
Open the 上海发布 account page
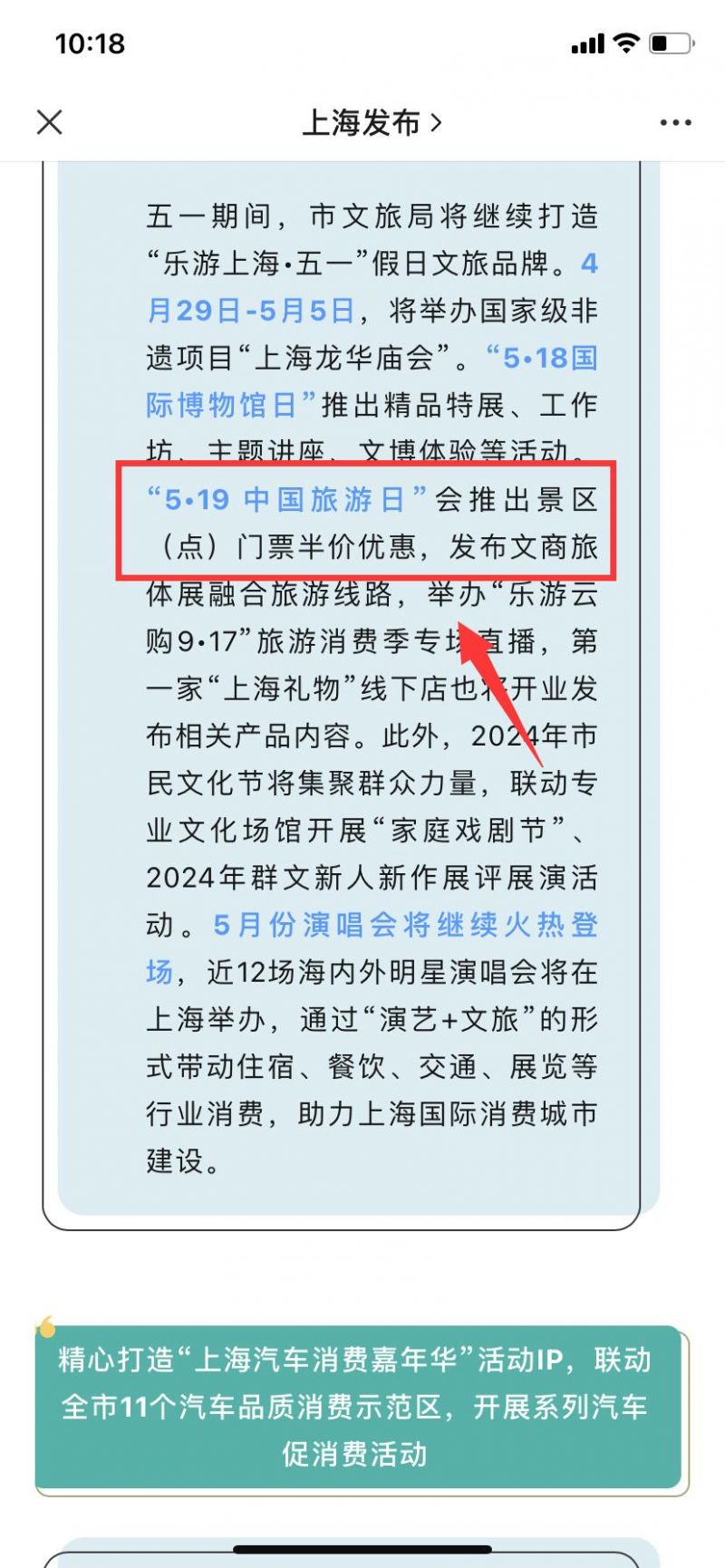pyautogui.click(x=372, y=122)
